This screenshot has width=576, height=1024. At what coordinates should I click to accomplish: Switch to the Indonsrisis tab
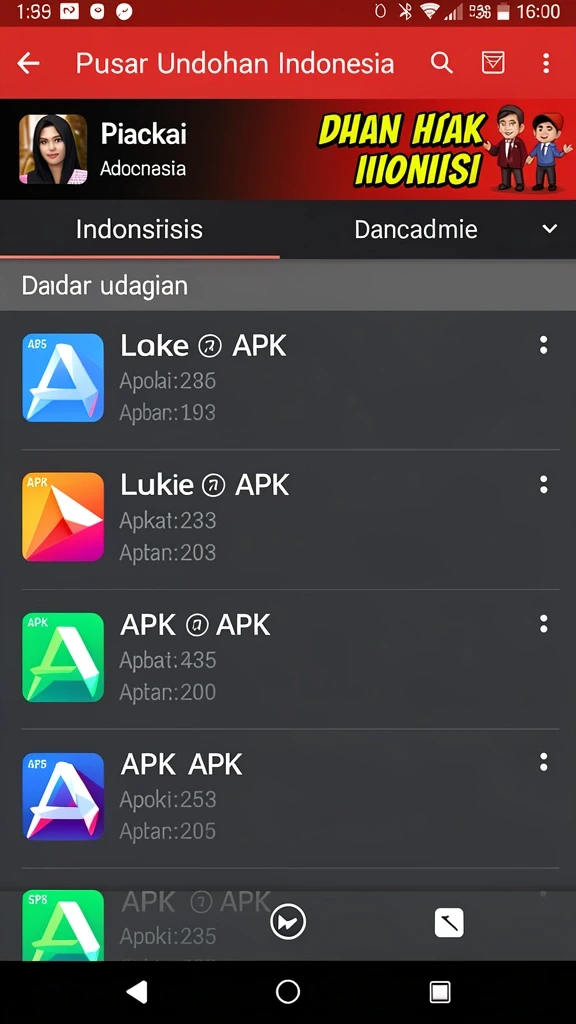(x=139, y=229)
